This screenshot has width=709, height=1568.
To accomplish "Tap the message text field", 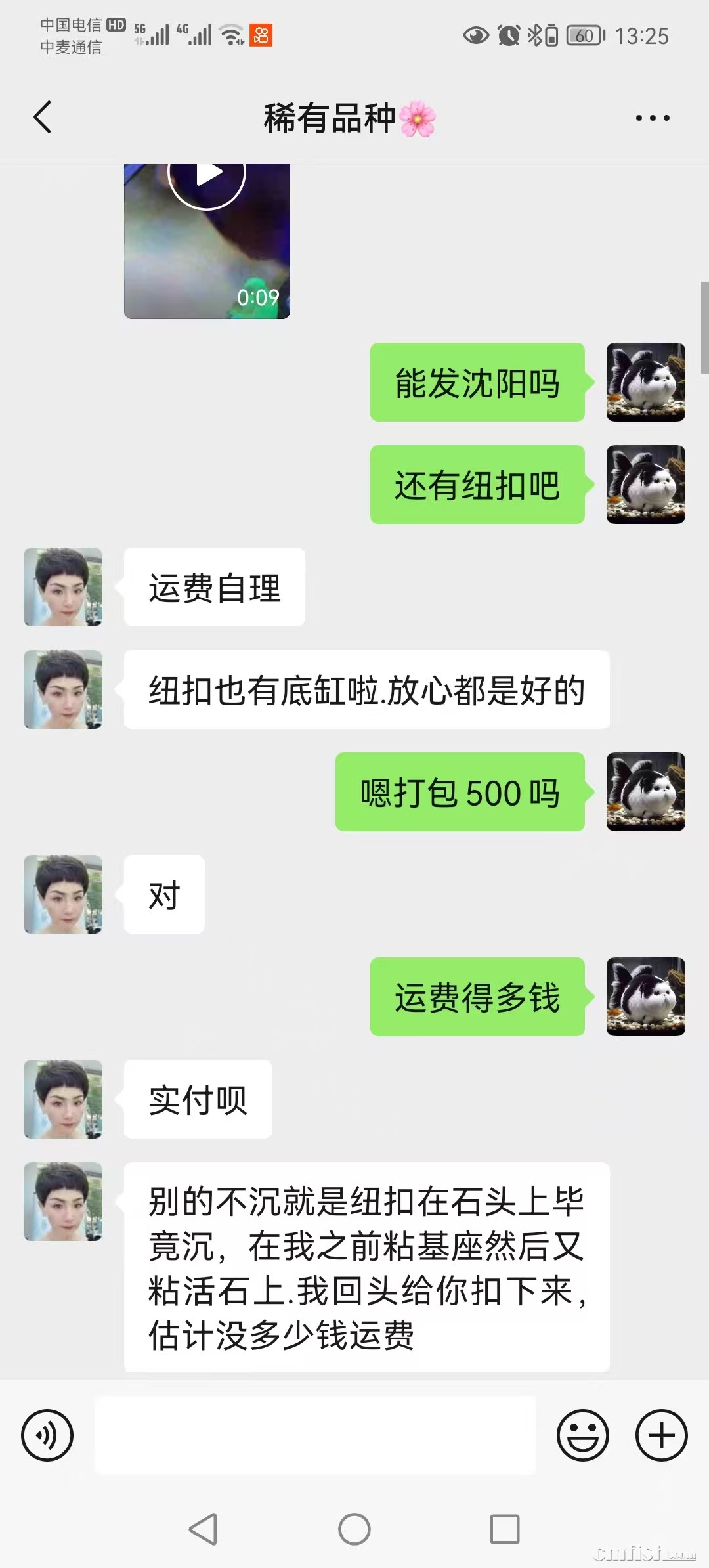I will click(x=315, y=1435).
